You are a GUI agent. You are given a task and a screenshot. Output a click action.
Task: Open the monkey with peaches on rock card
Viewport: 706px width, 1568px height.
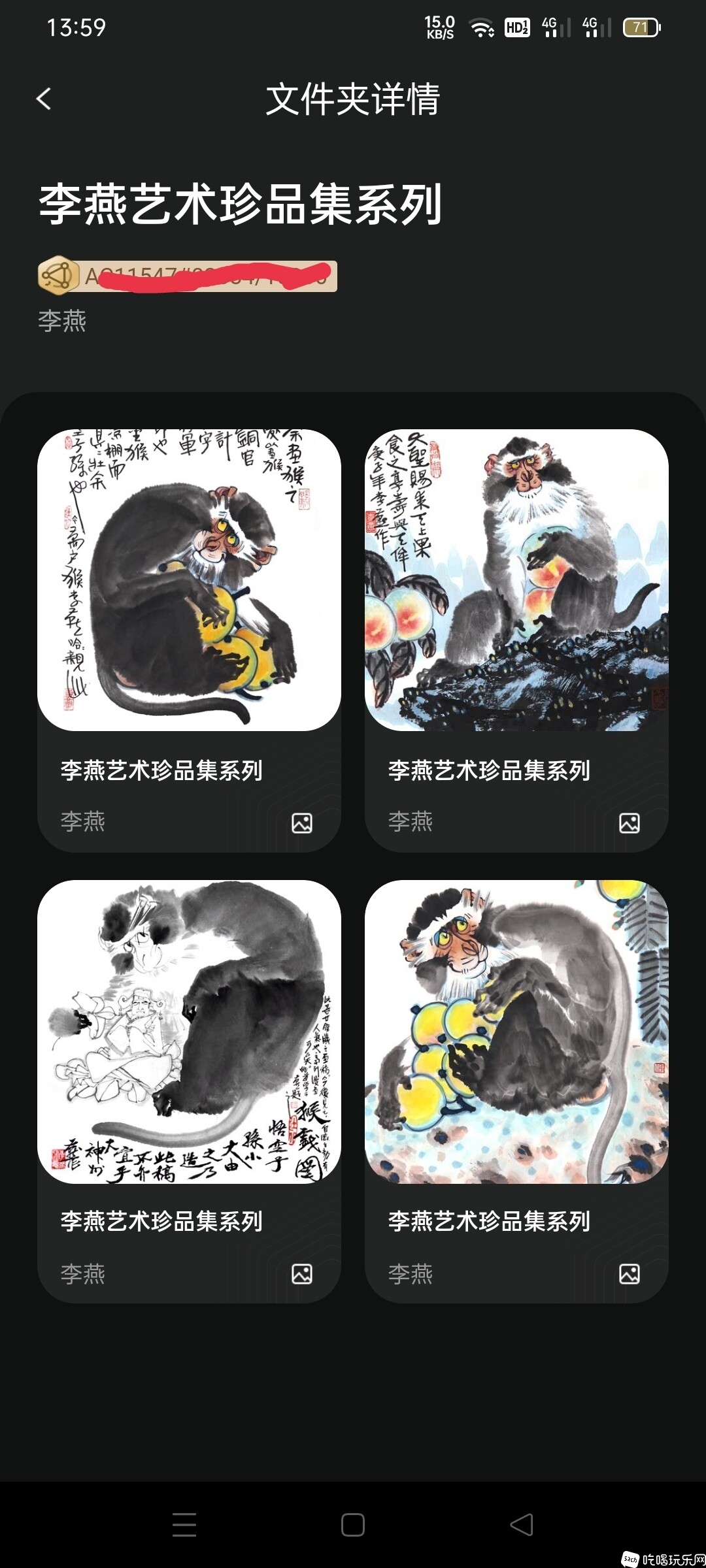tap(516, 580)
